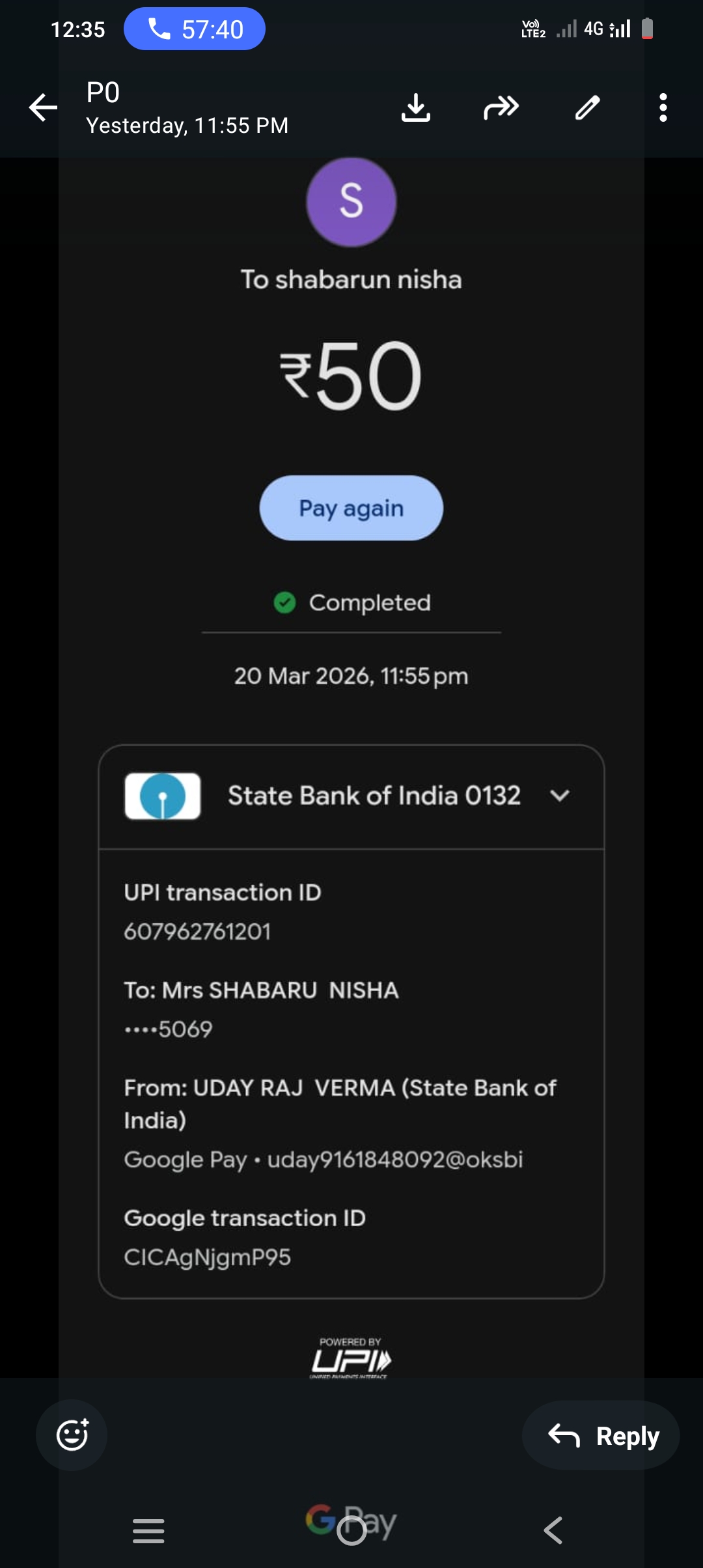
Task: Go back from the image viewer
Action: pyautogui.click(x=43, y=107)
